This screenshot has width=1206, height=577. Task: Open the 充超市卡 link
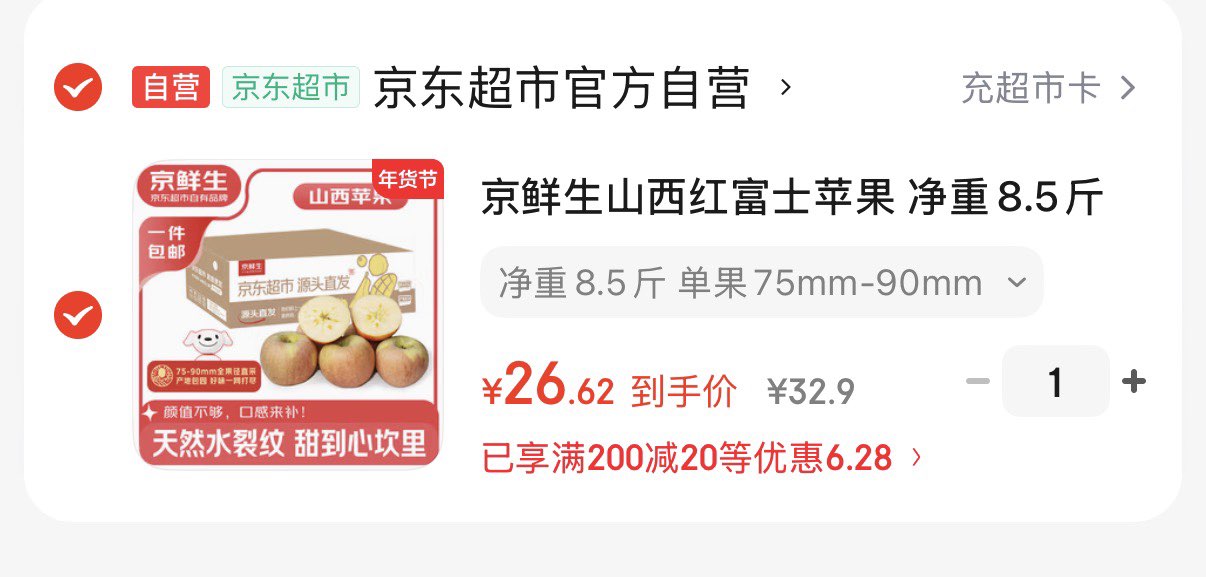pos(1048,88)
